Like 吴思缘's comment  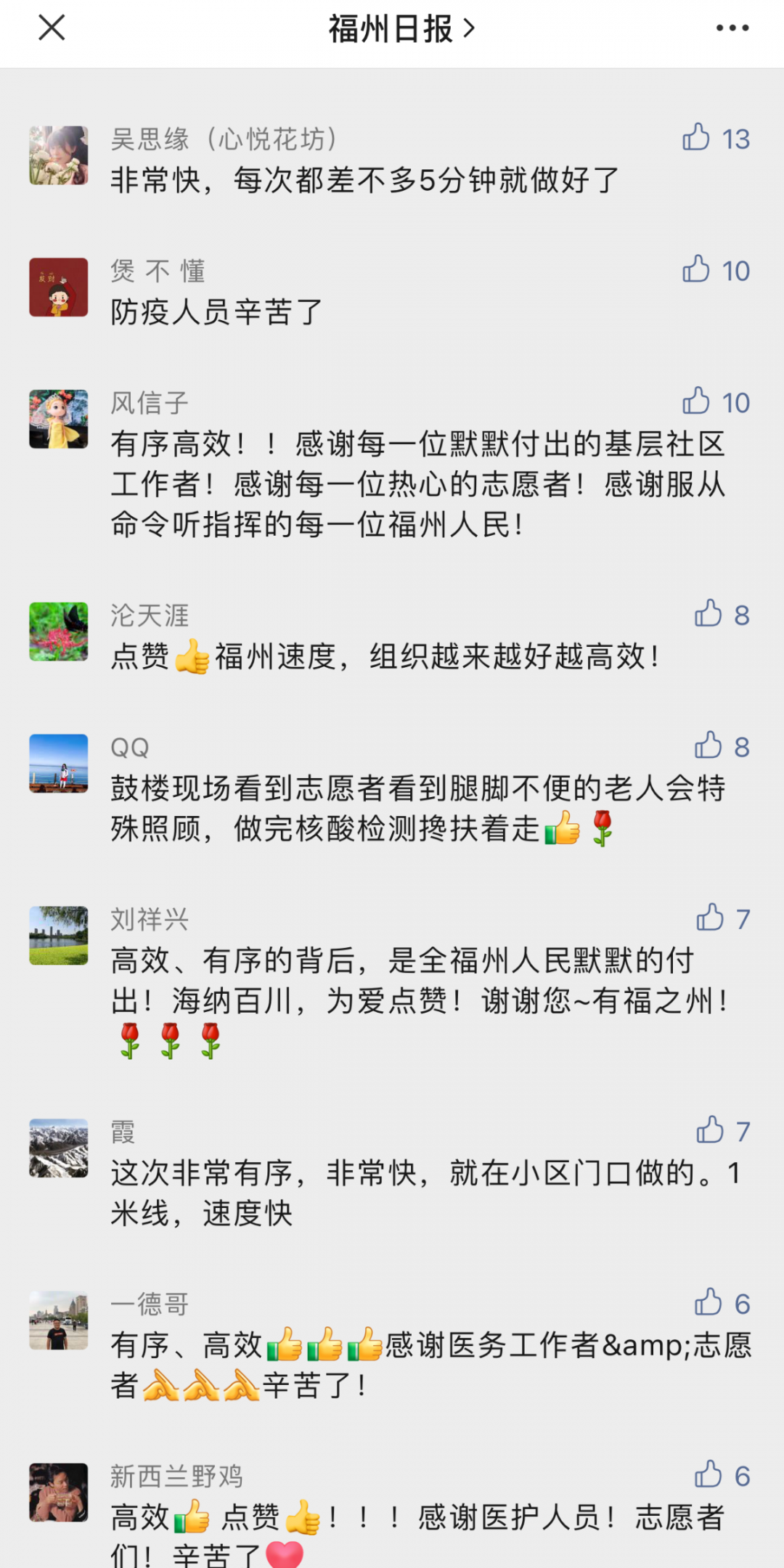pos(696,137)
